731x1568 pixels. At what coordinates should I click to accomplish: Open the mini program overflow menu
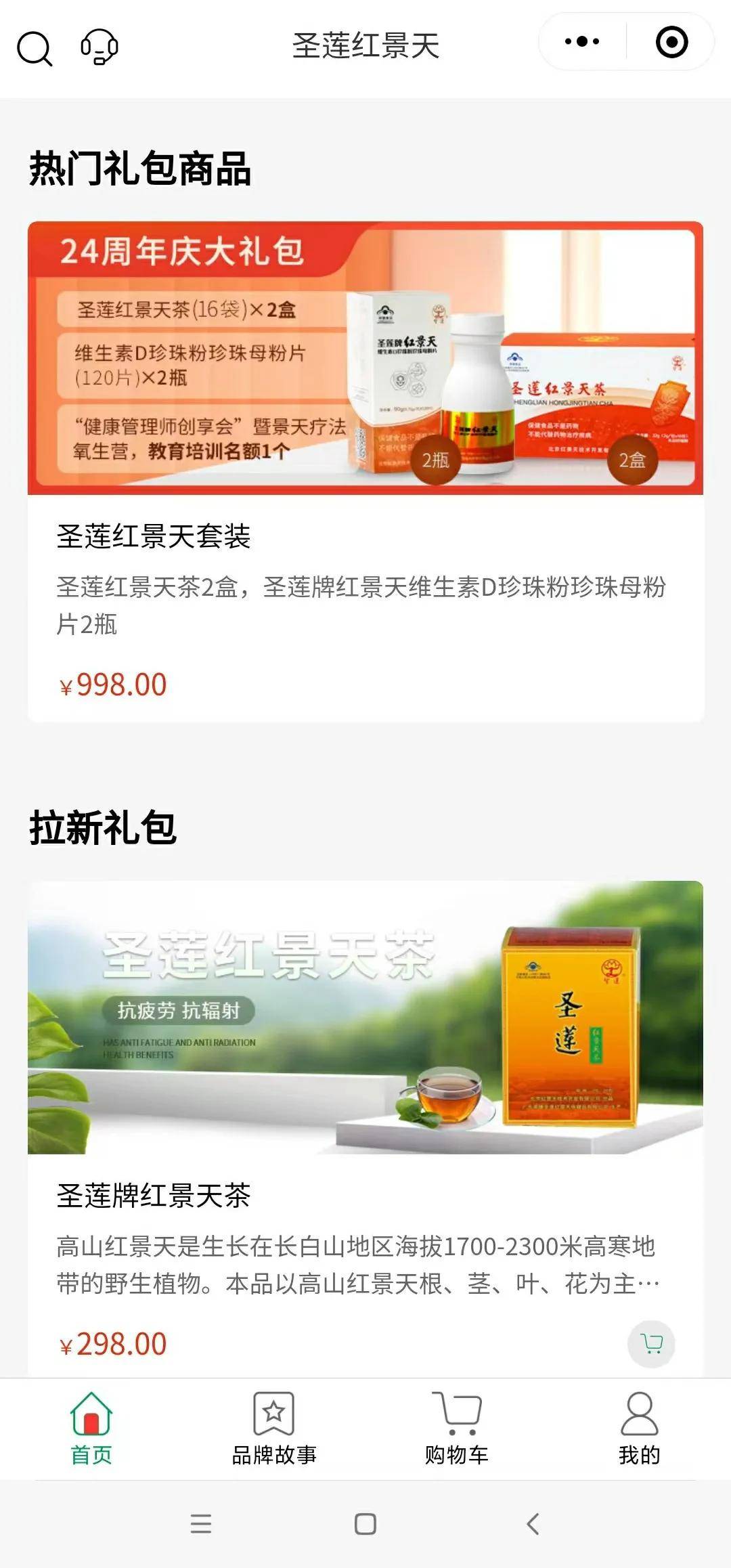(x=582, y=42)
